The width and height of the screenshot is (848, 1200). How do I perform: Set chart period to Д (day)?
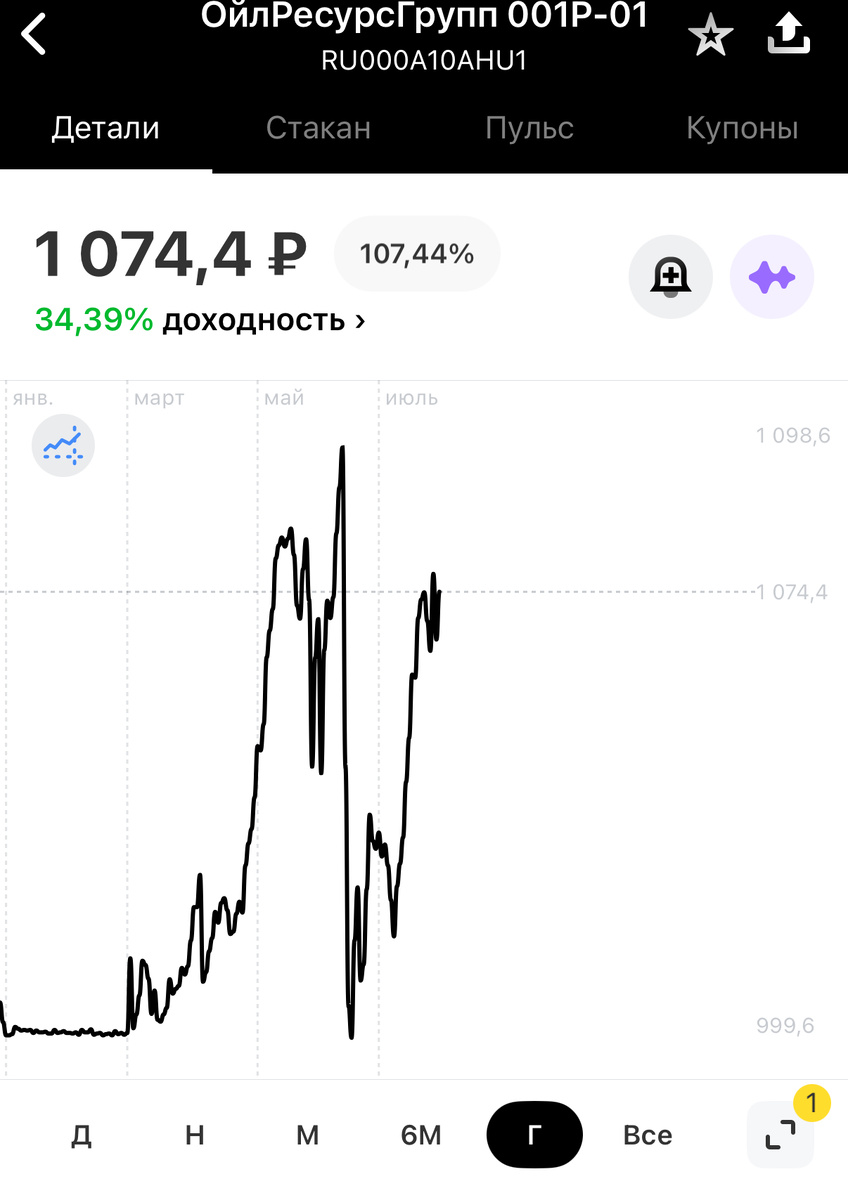[82, 1135]
